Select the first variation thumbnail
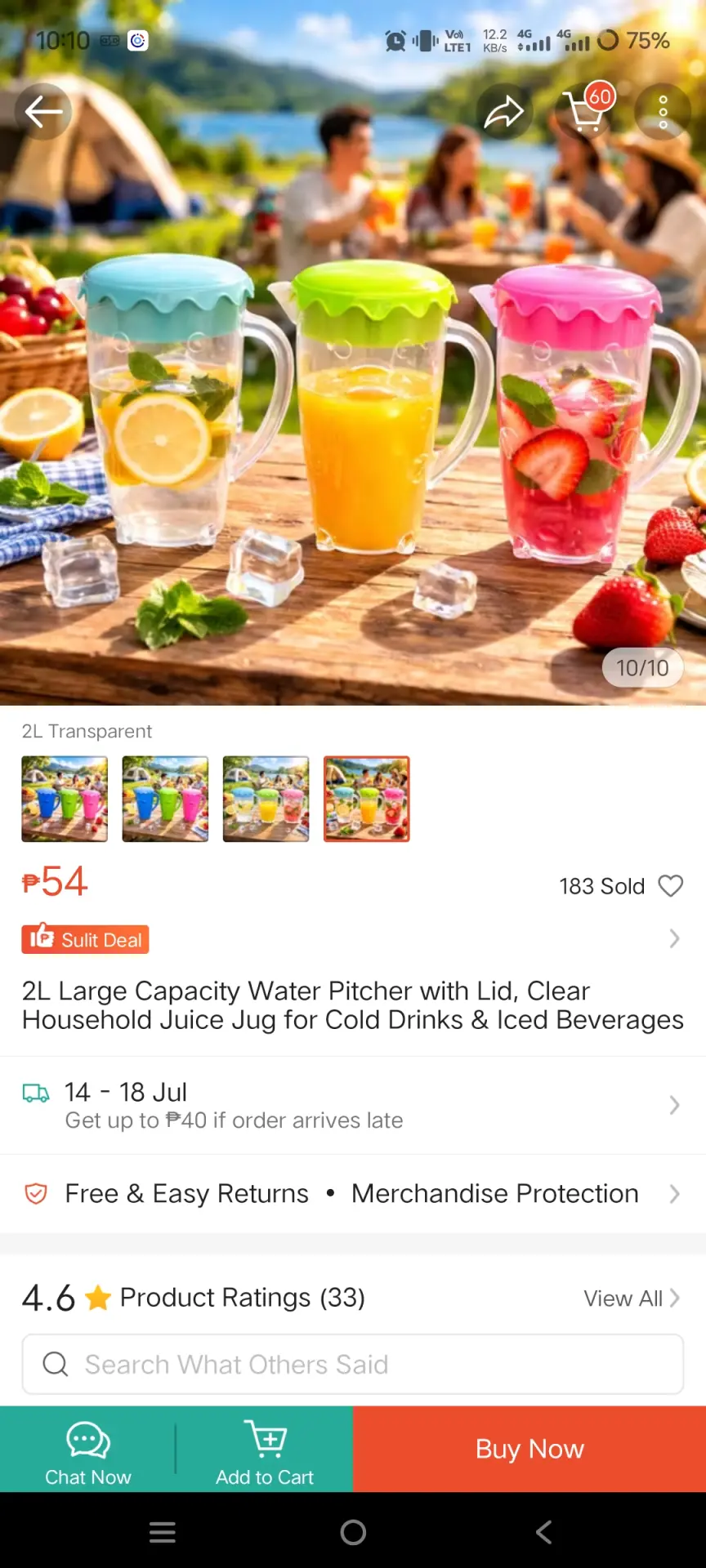This screenshot has width=706, height=1568. click(65, 799)
